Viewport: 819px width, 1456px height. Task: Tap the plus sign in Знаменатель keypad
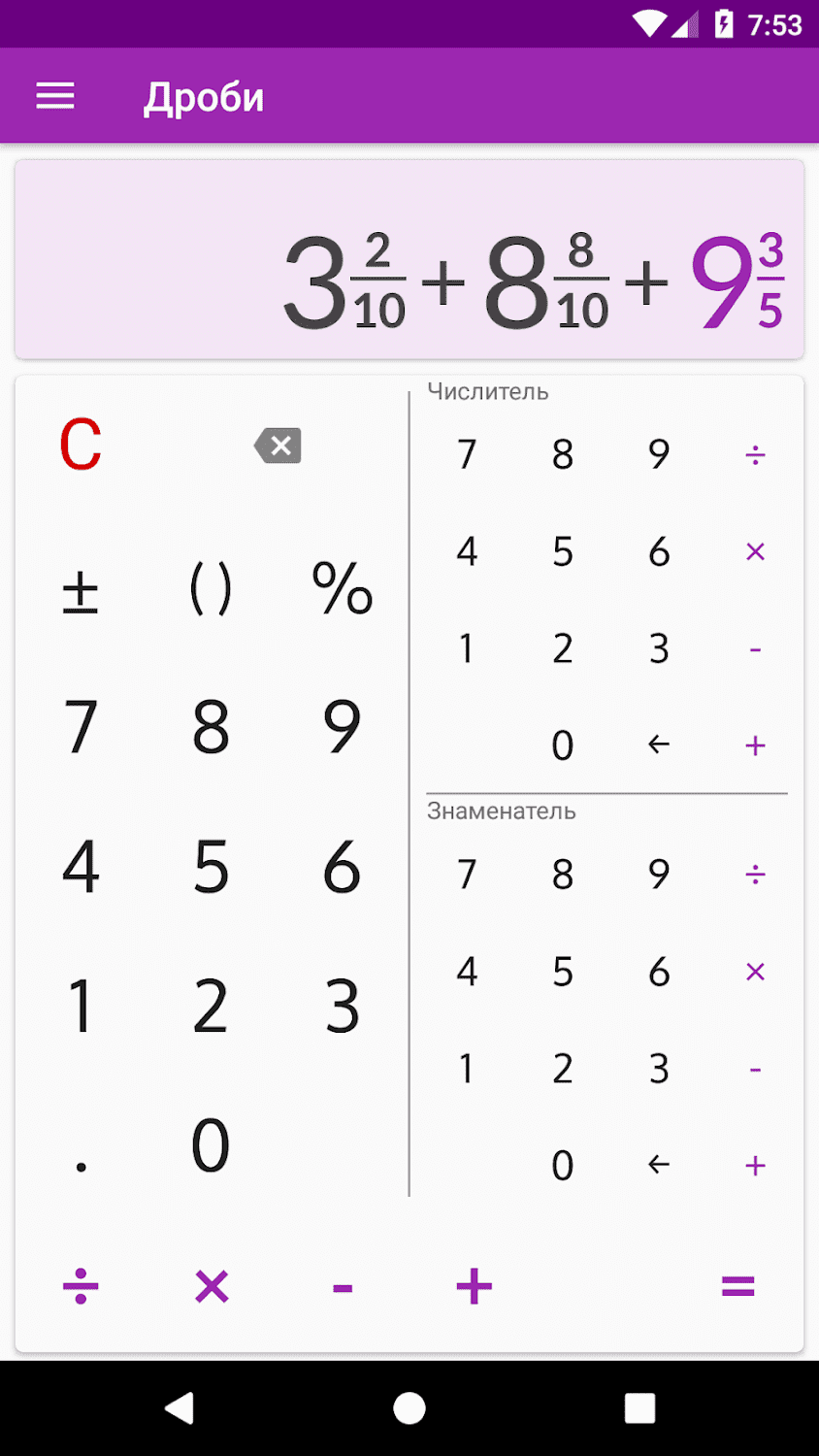click(x=755, y=1165)
